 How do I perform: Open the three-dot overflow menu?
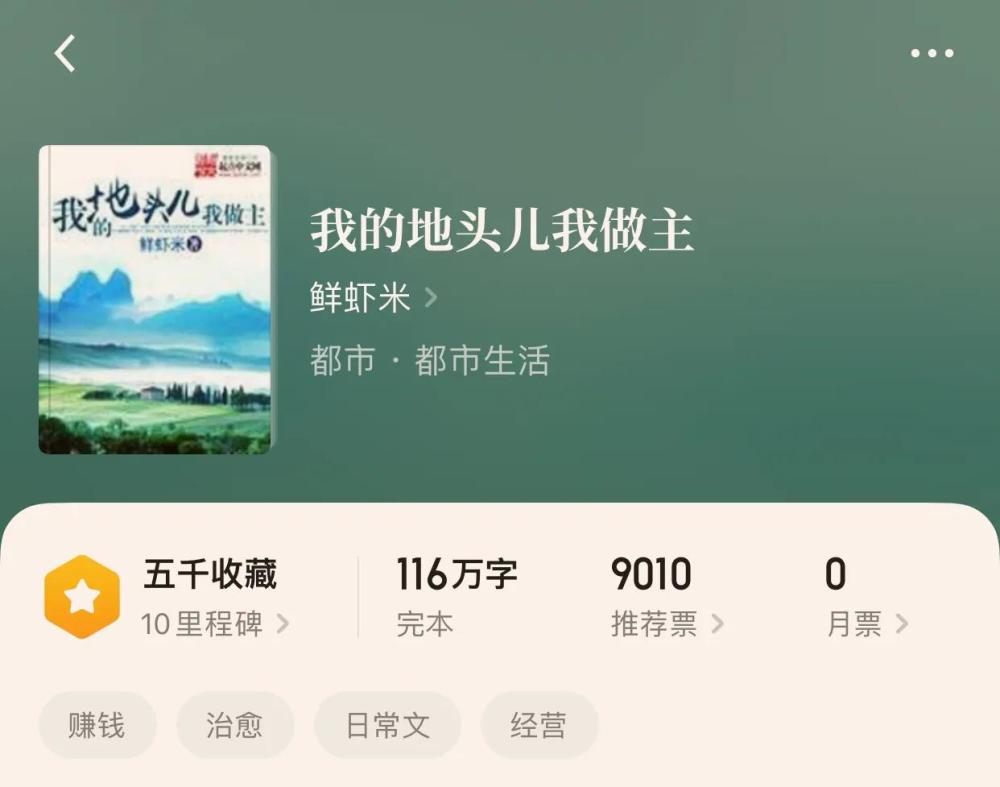(x=931, y=54)
